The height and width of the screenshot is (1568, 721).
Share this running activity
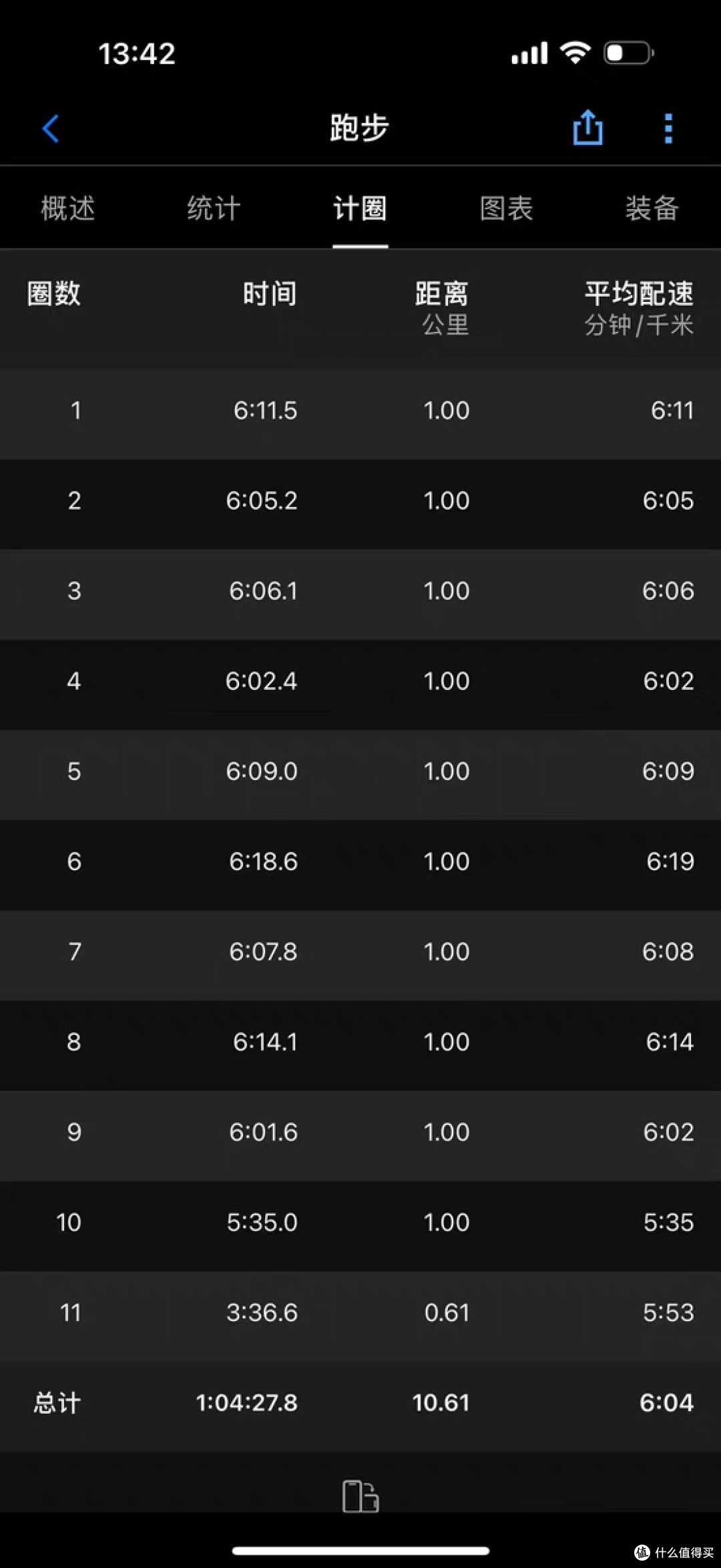pos(587,128)
